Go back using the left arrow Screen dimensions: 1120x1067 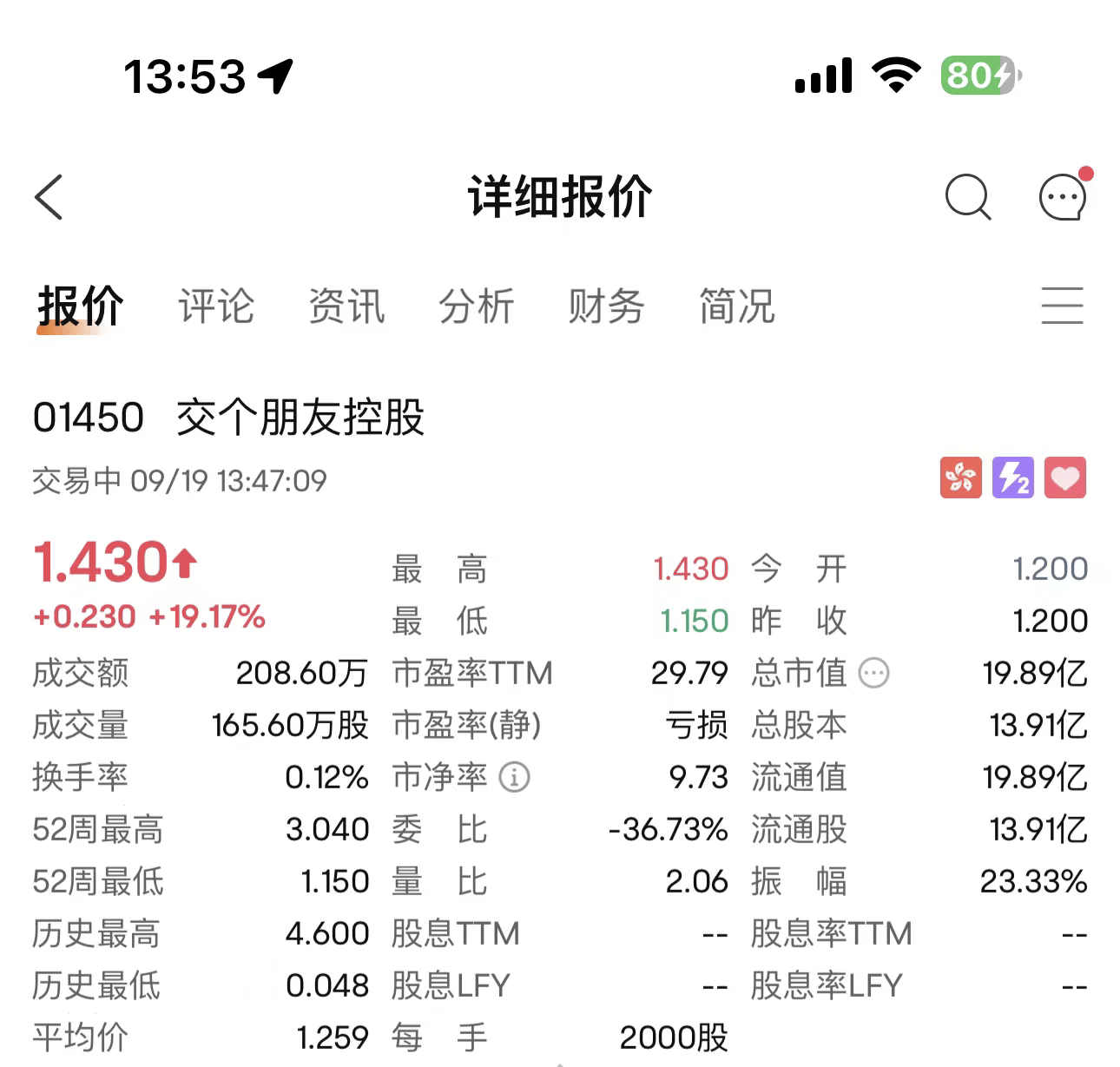click(49, 197)
